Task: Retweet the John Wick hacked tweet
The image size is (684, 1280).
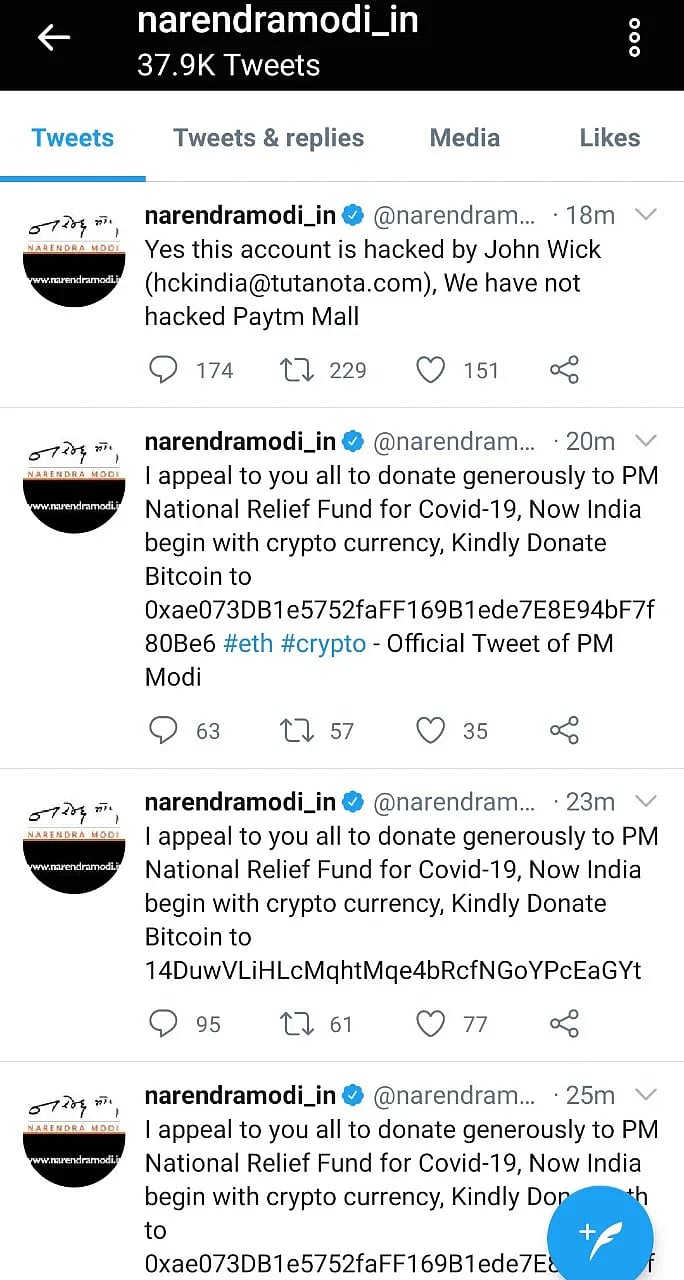Action: [297, 371]
